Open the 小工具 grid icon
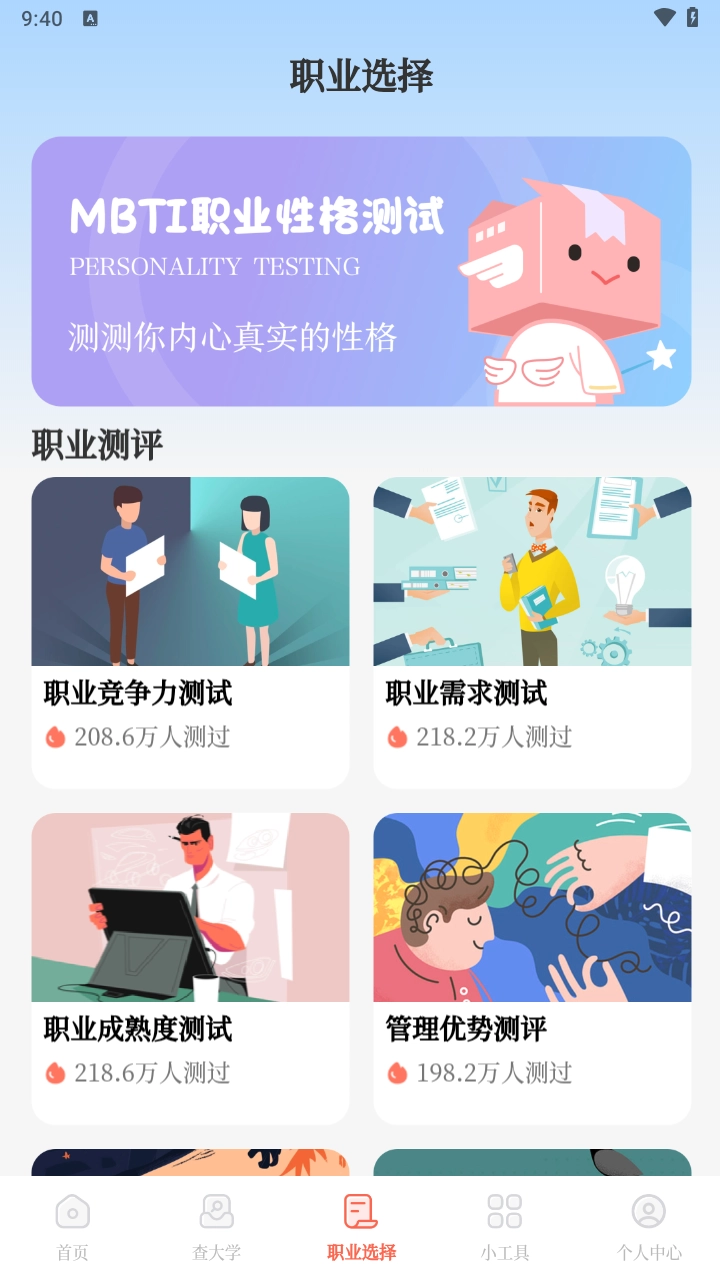 504,1211
